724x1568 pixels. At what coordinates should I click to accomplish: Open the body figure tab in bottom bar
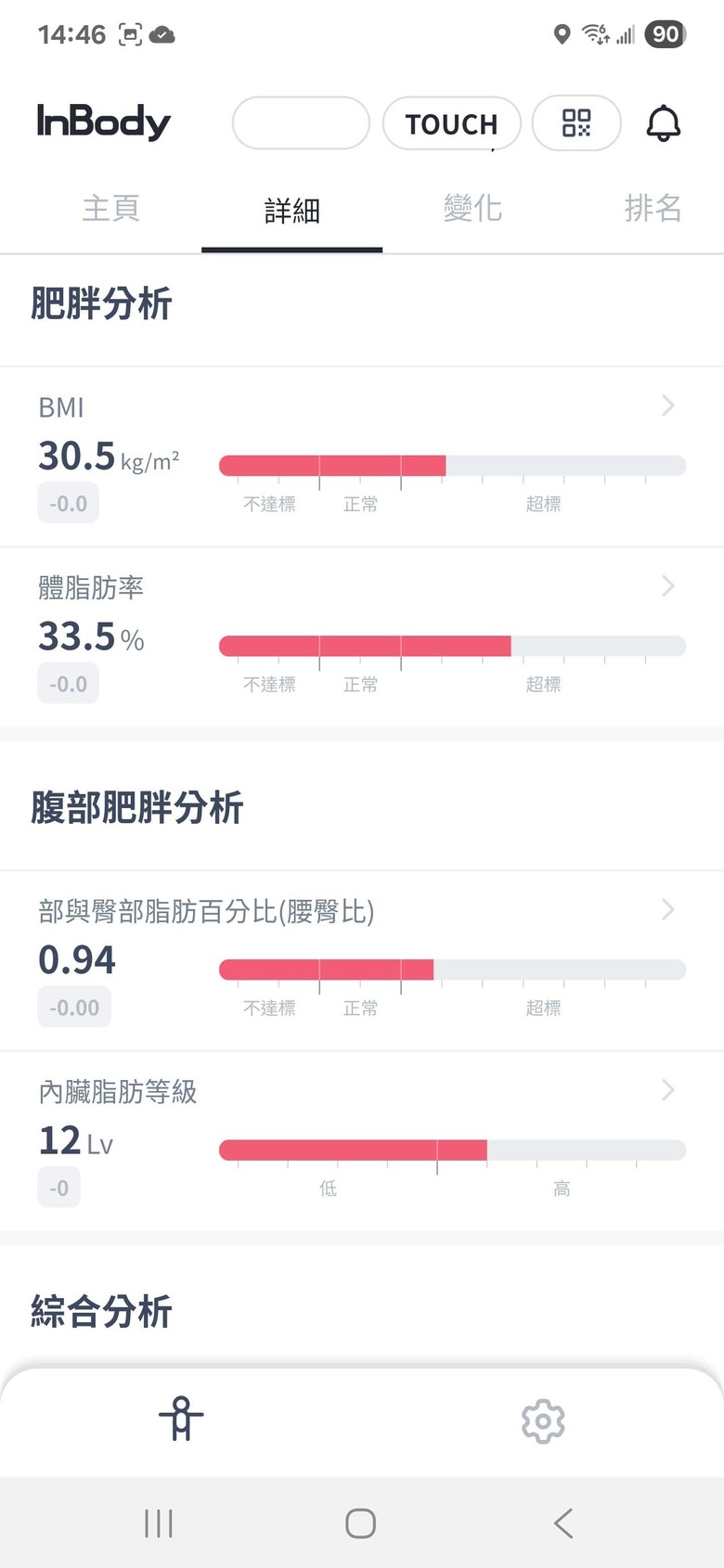coord(181,1420)
